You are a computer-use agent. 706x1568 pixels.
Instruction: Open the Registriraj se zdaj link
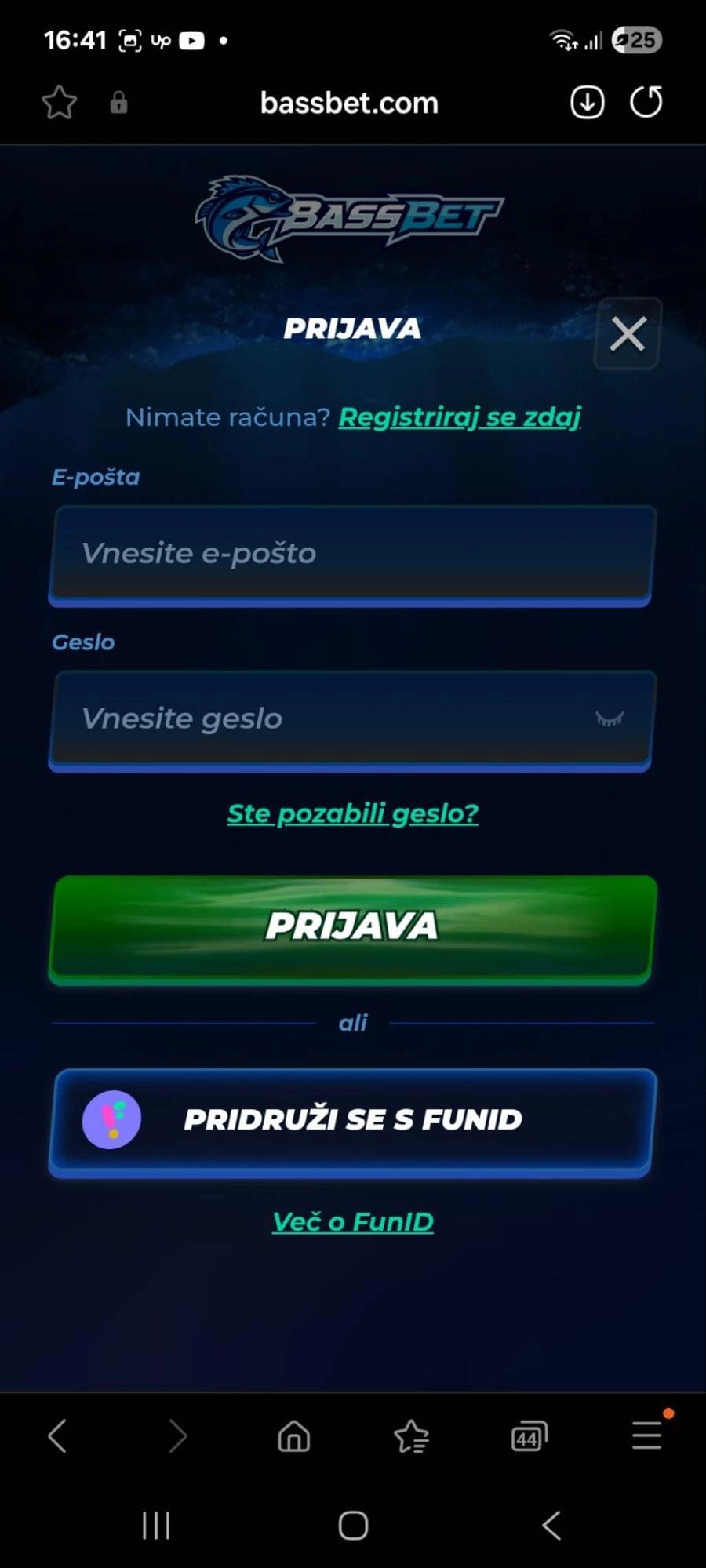pyautogui.click(x=459, y=417)
